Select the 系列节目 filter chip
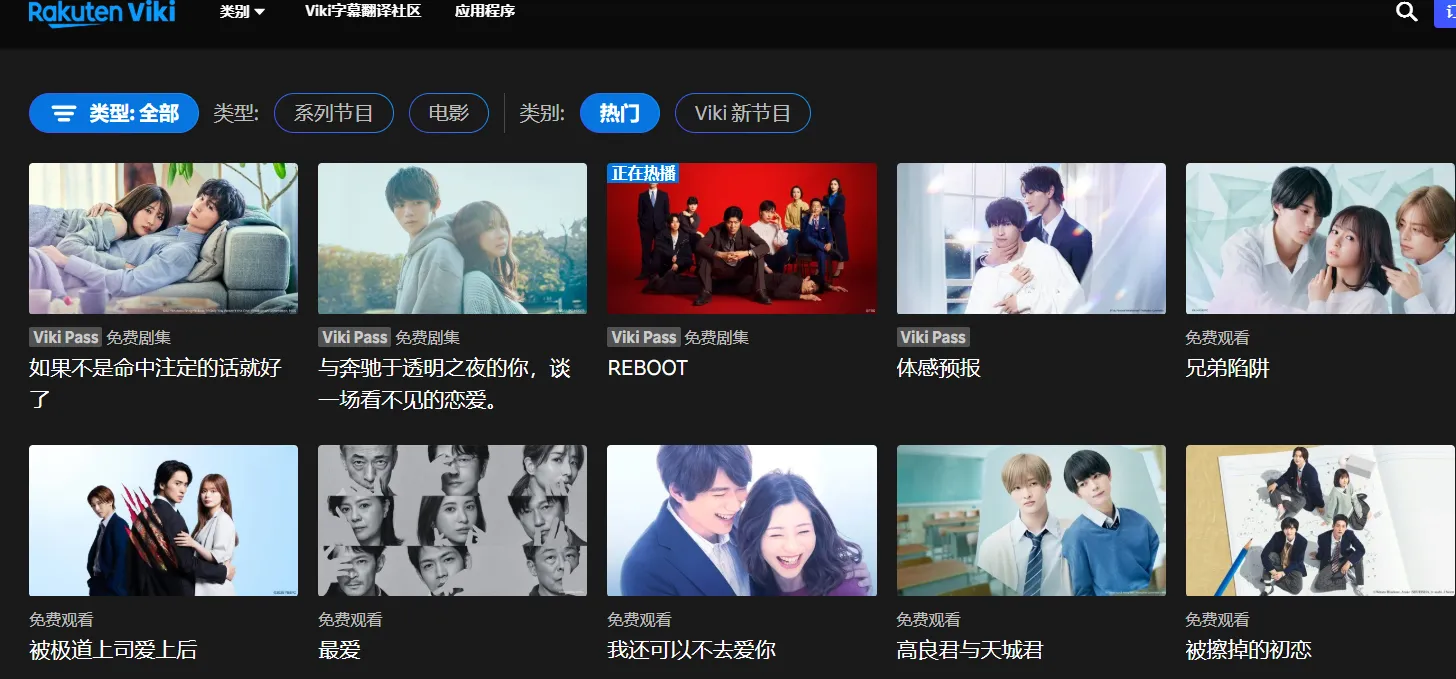Viewport: 1456px width, 679px height. pos(333,113)
